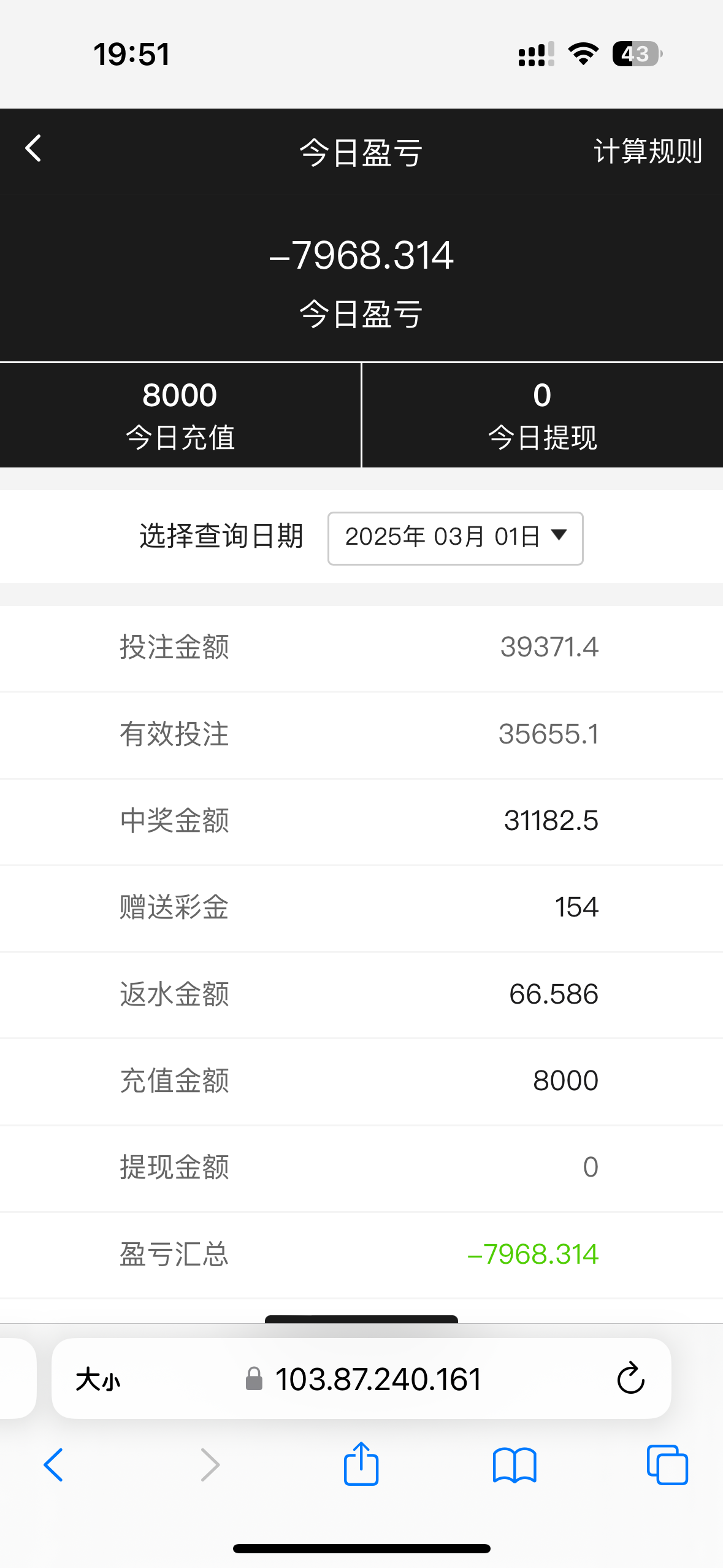Screen dimensions: 723x1568
Task: Focus the address bar showing 103.87.240.161
Action: coord(377,1380)
